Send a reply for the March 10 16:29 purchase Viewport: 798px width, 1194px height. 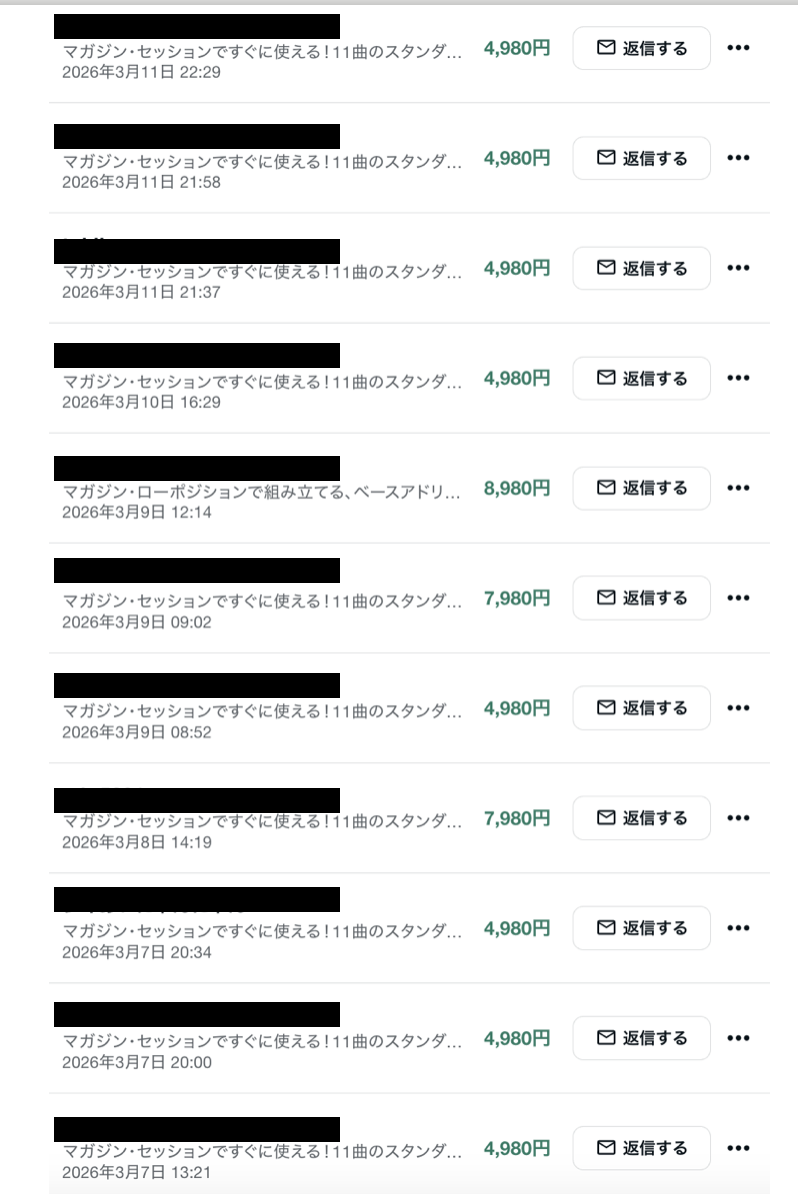(x=641, y=378)
